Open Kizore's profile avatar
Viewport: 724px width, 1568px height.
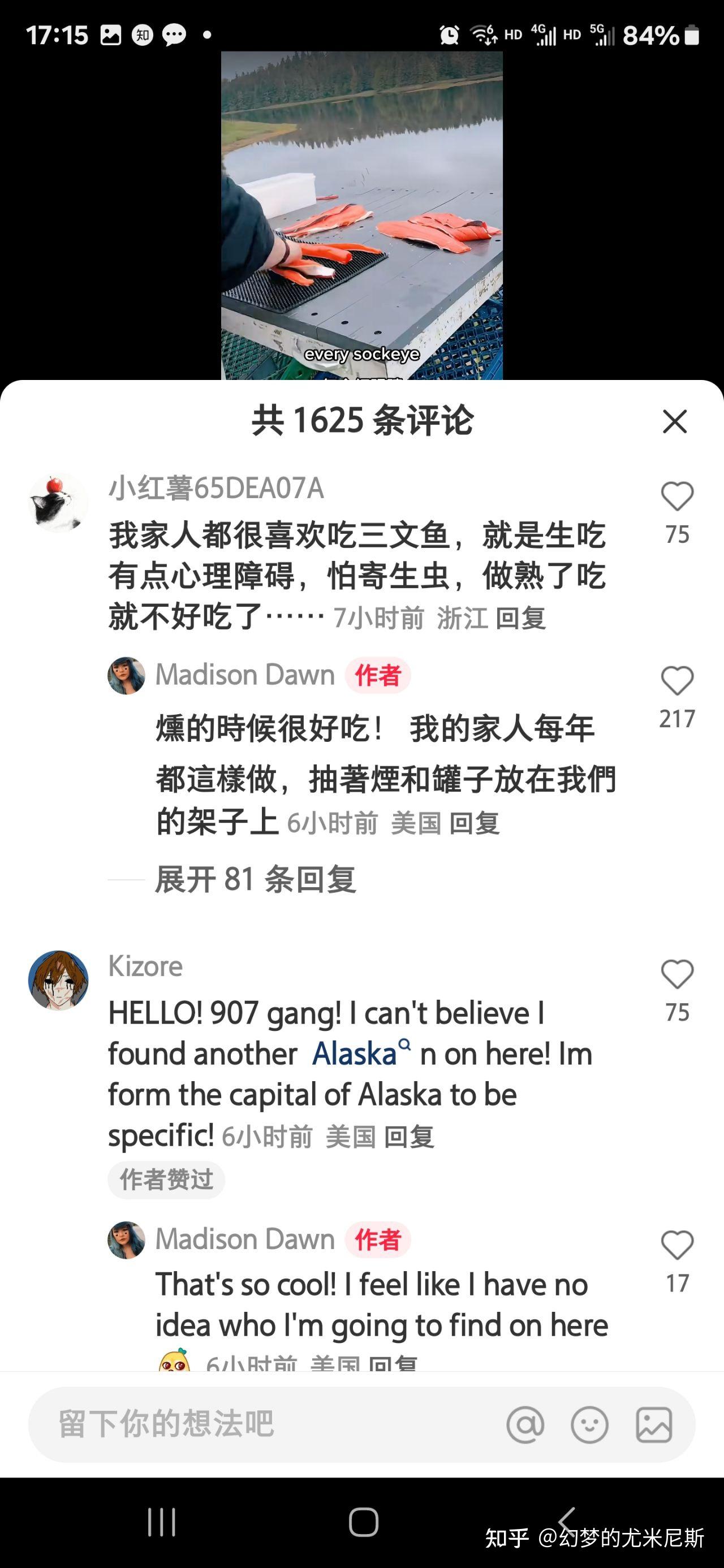pos(58,980)
